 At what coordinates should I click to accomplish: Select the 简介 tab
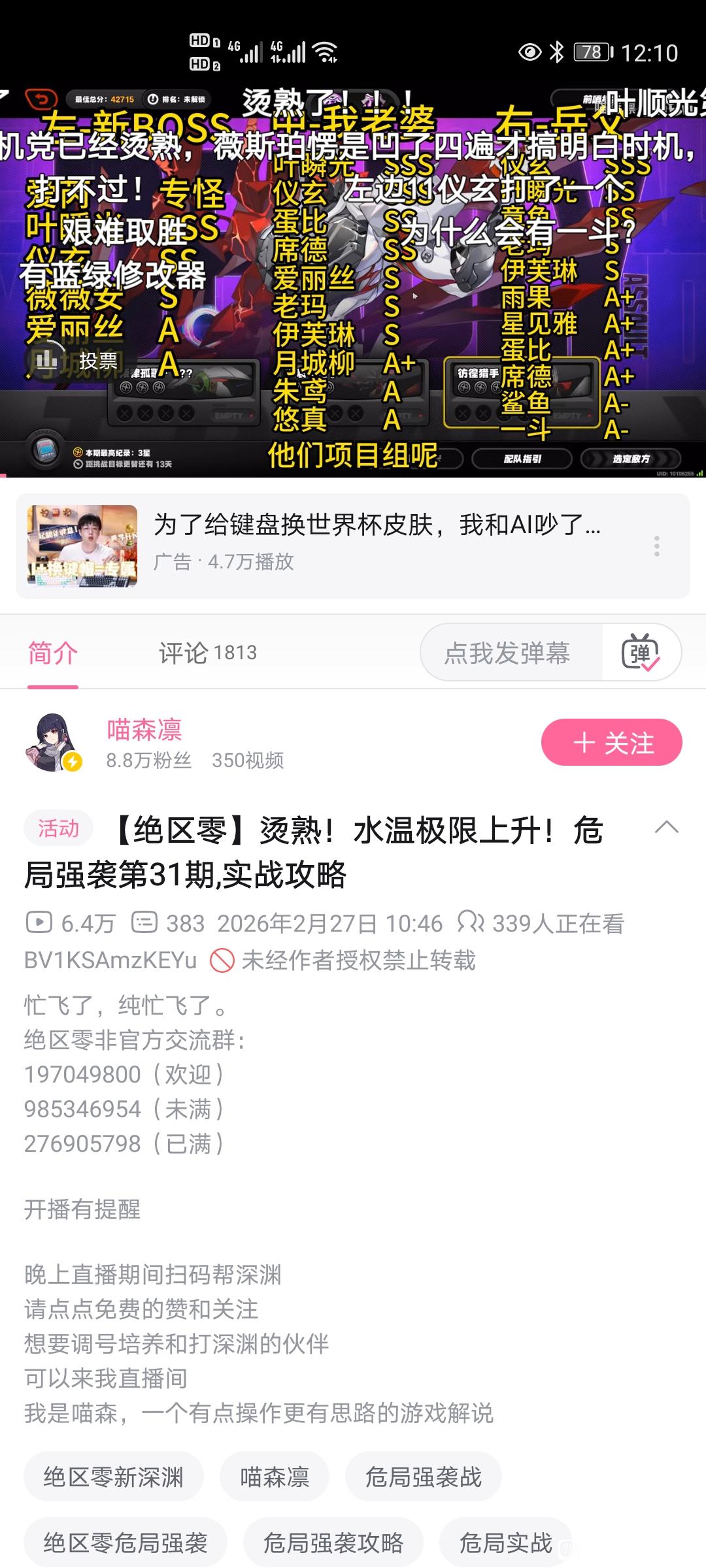[x=53, y=653]
